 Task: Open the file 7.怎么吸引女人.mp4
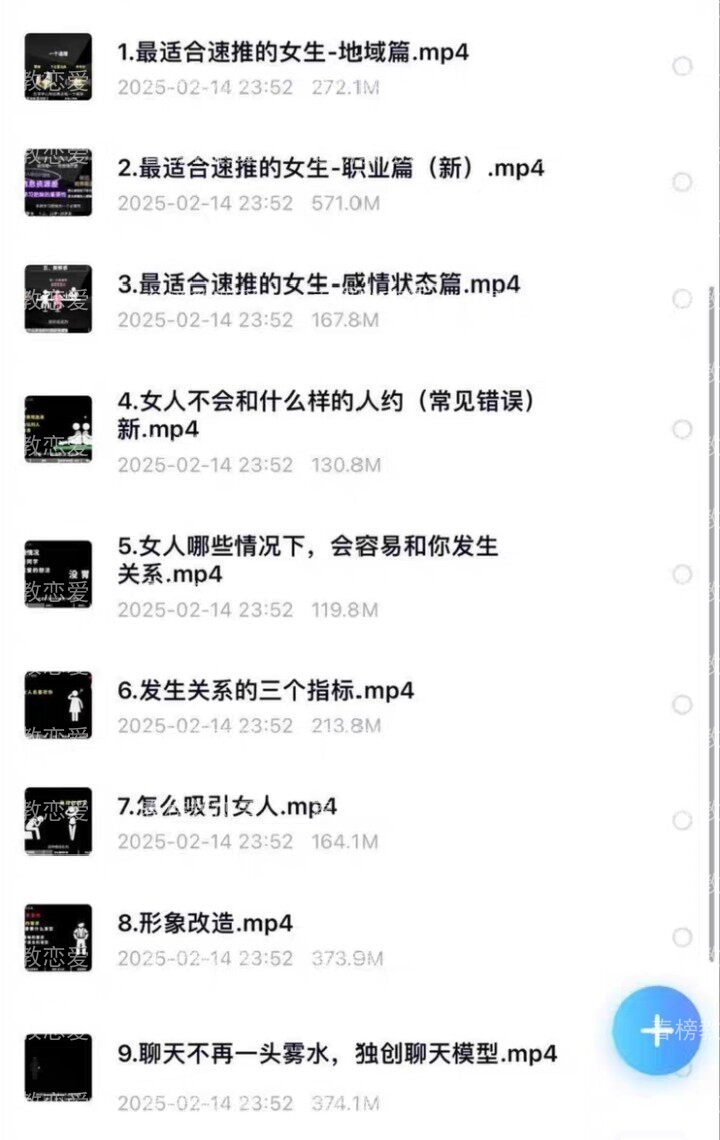227,807
